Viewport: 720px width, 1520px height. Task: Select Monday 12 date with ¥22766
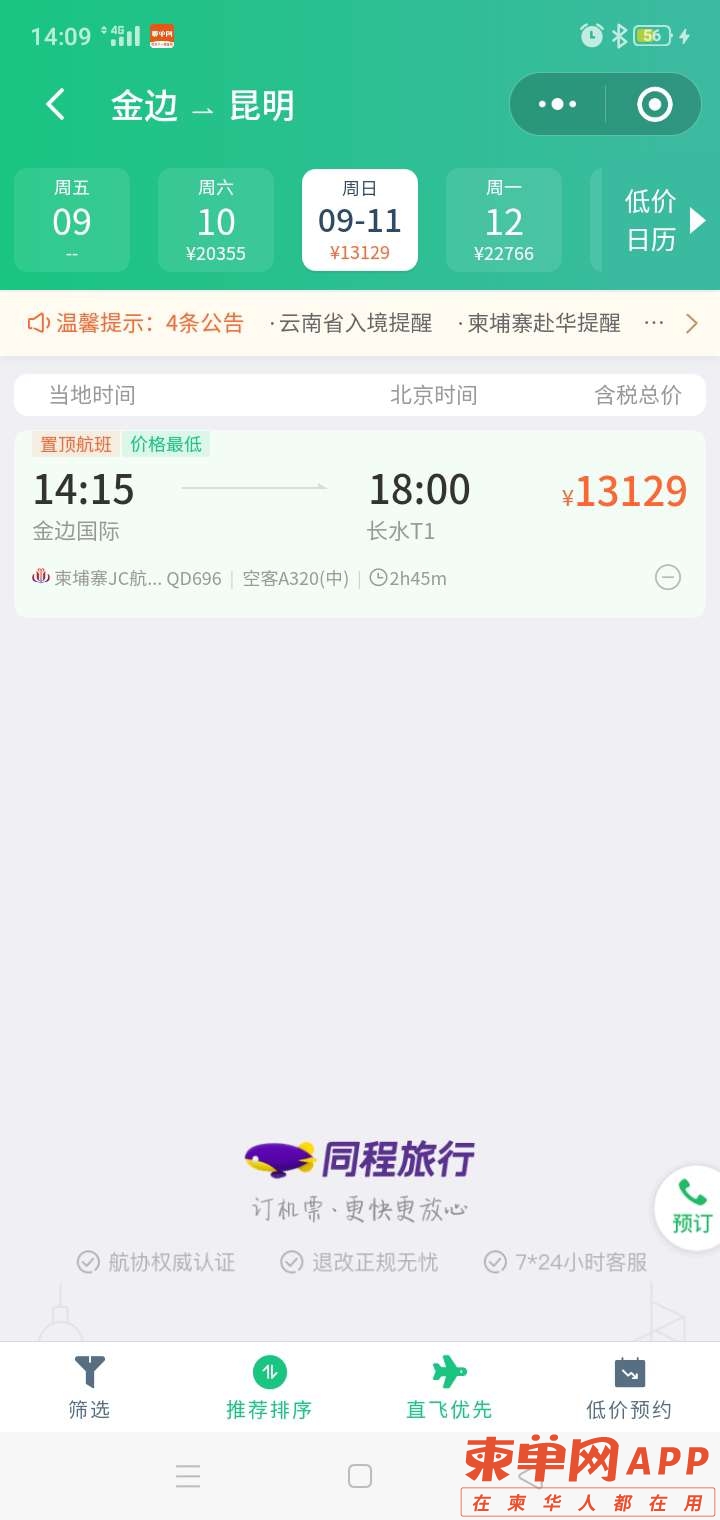(504, 220)
